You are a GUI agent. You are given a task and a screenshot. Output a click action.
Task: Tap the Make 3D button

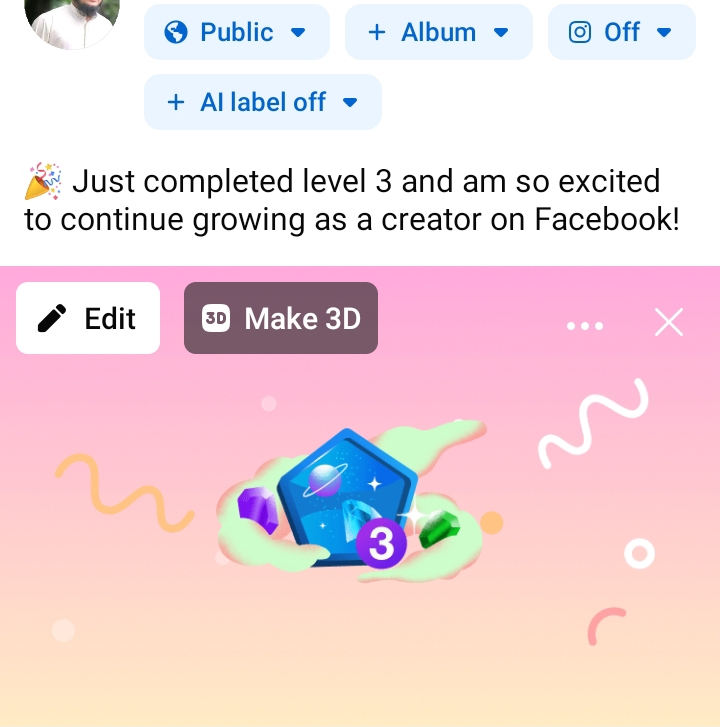tap(281, 318)
